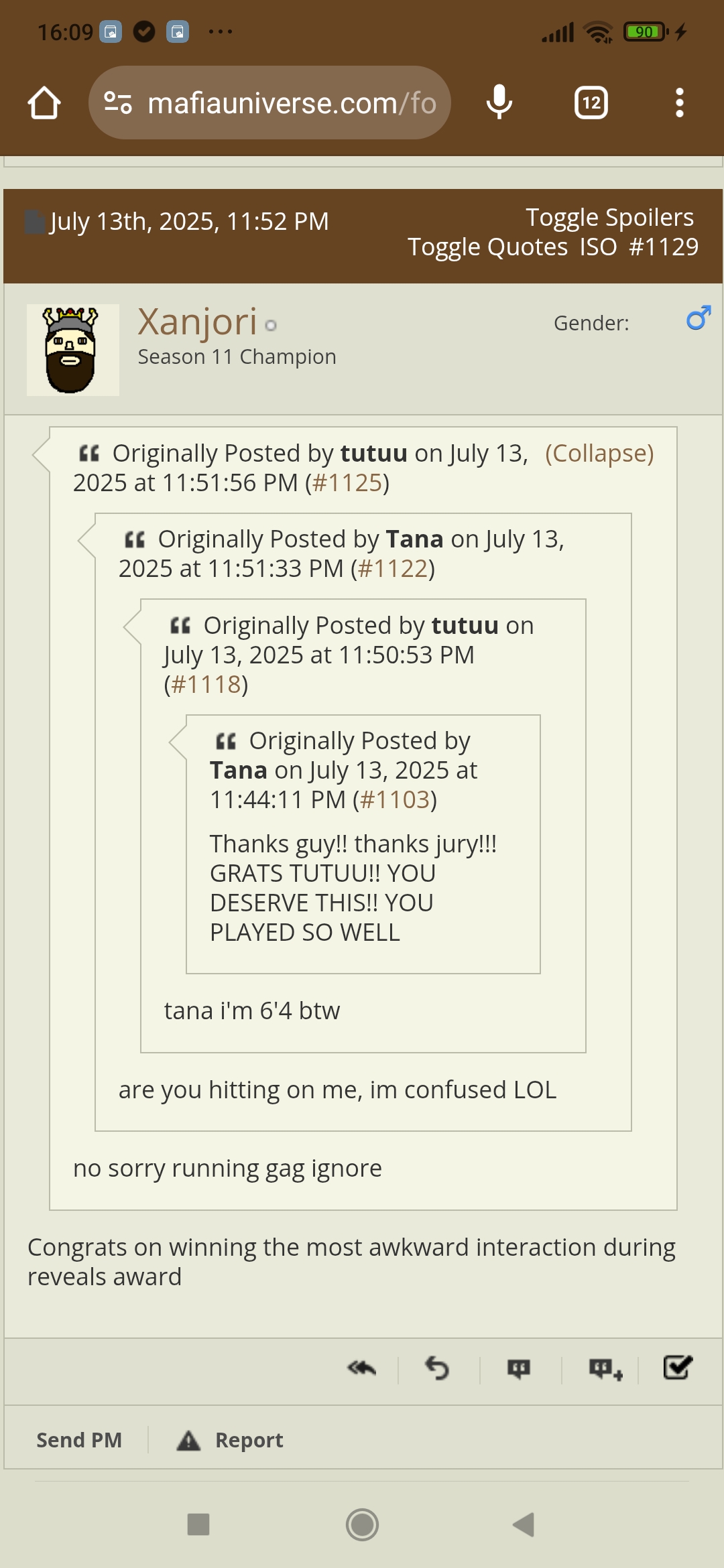Open the browser overflow menu
Screen dimensions: 724x1568
[680, 103]
